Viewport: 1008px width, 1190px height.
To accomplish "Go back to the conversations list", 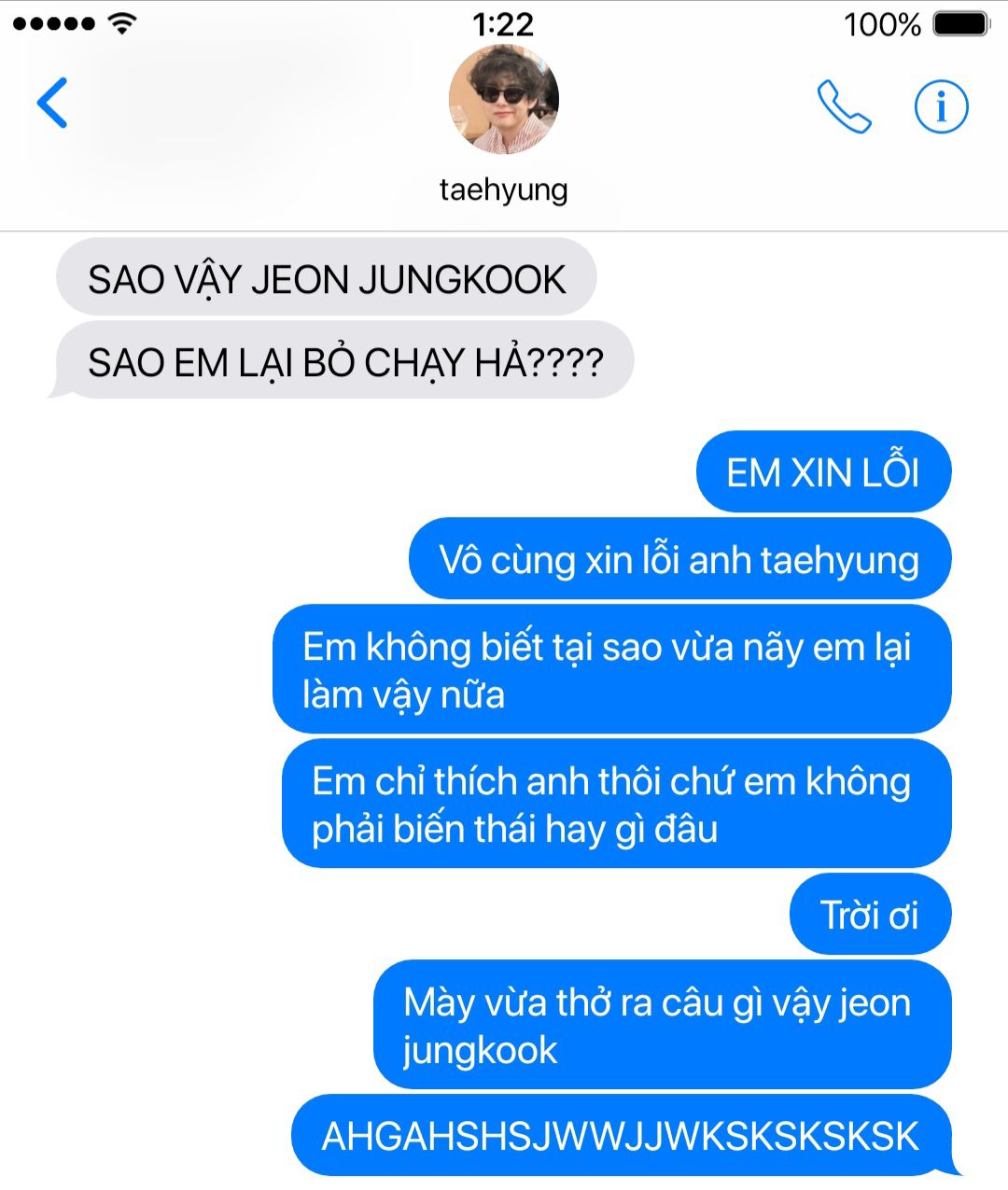I will coord(53,103).
